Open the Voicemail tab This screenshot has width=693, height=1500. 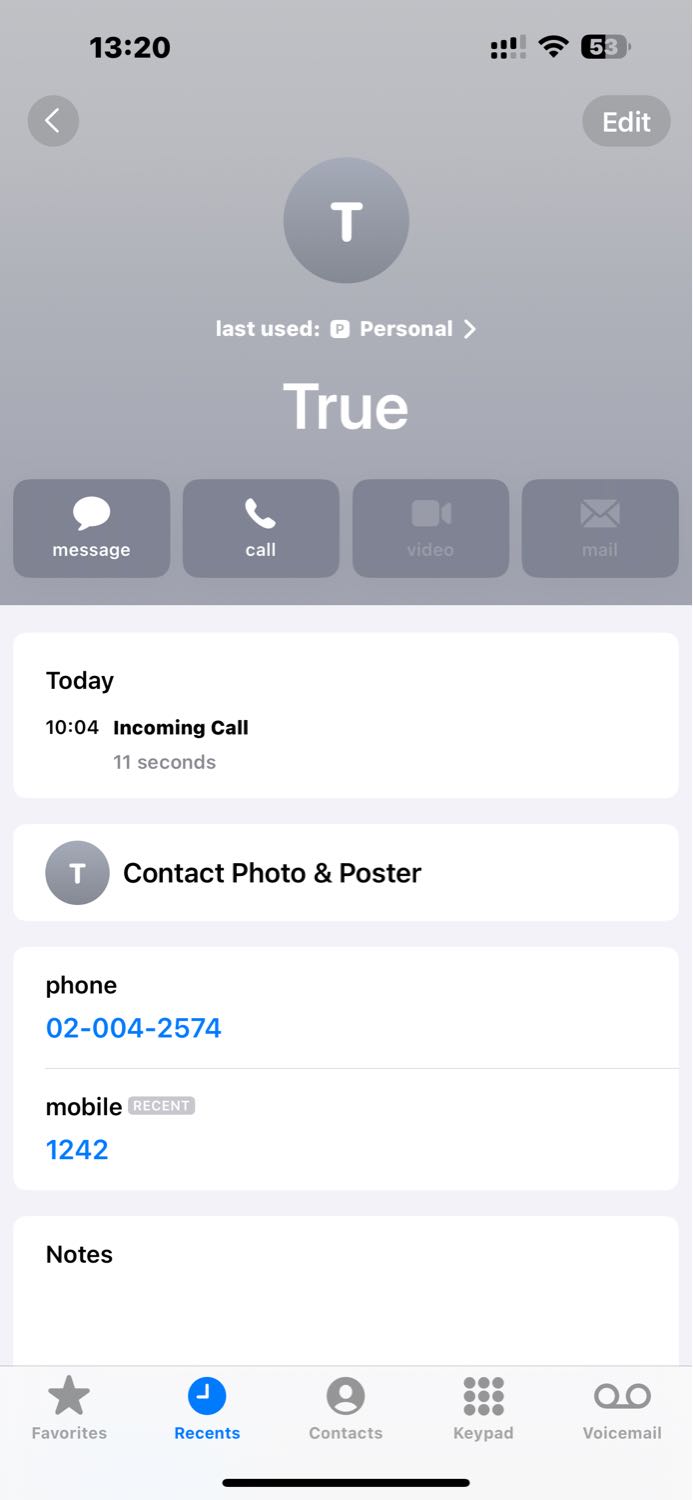pyautogui.click(x=622, y=1408)
